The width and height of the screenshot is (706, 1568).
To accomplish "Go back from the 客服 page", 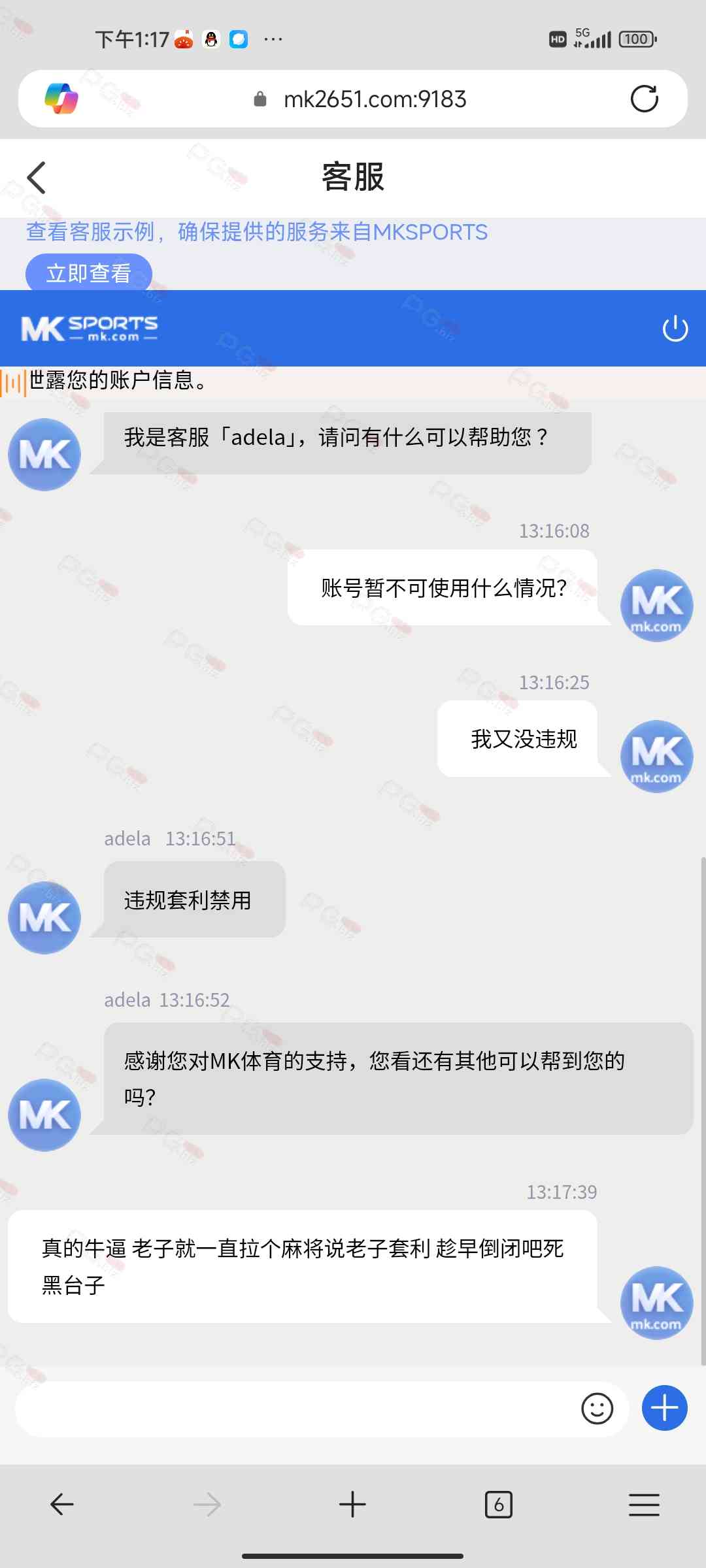I will coord(37,178).
